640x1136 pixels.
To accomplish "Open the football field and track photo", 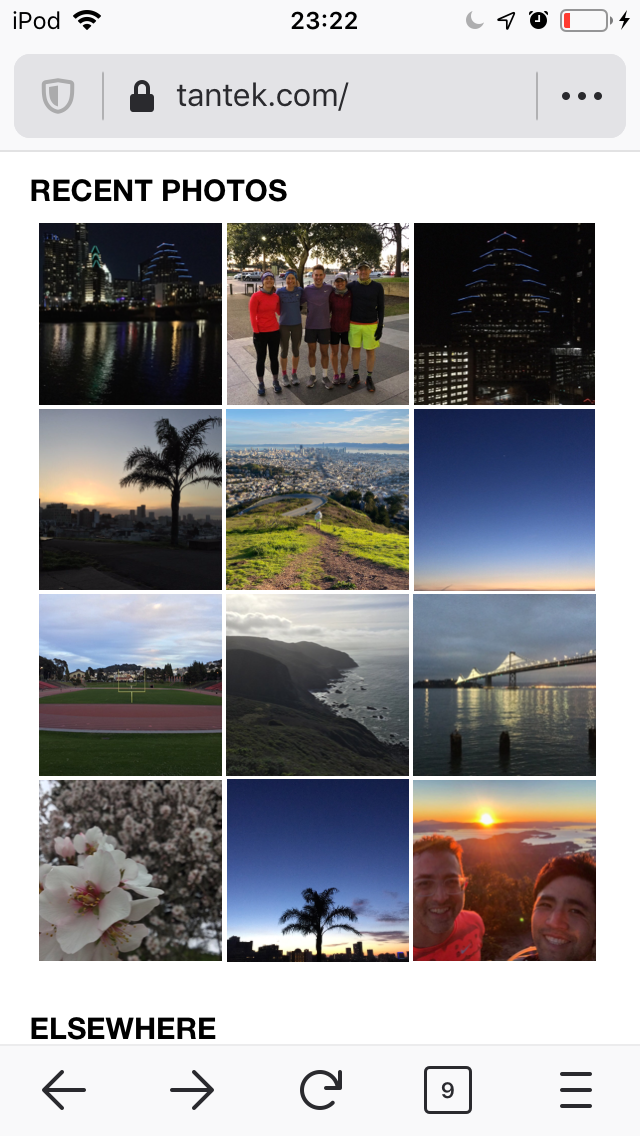I will coord(130,685).
